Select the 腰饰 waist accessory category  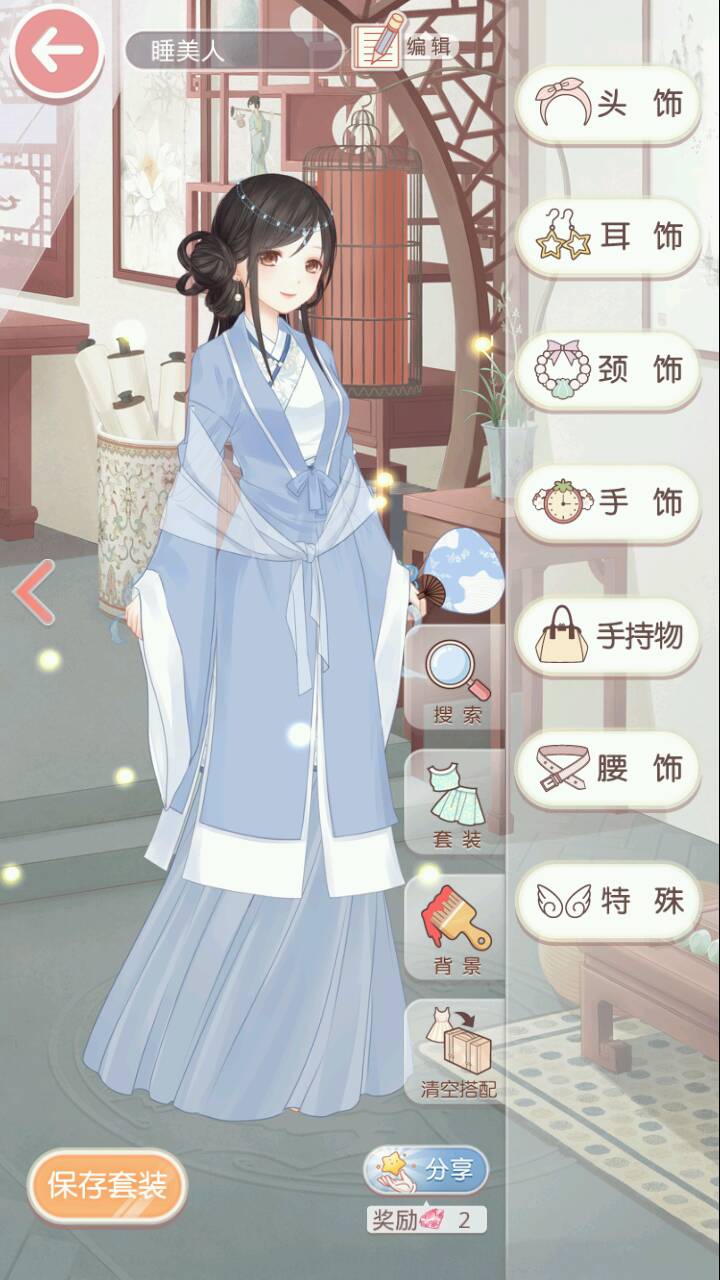pyautogui.click(x=608, y=769)
